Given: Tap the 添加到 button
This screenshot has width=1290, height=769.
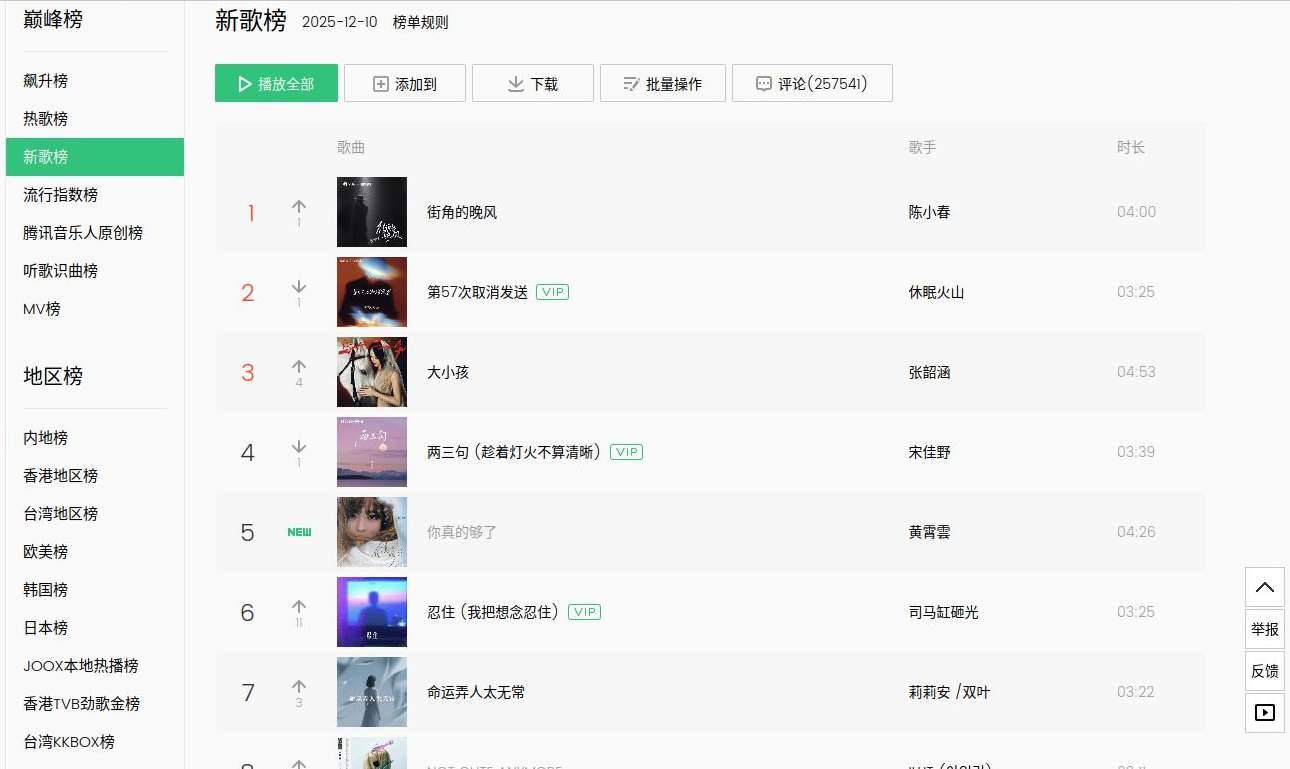Looking at the screenshot, I should point(405,84).
